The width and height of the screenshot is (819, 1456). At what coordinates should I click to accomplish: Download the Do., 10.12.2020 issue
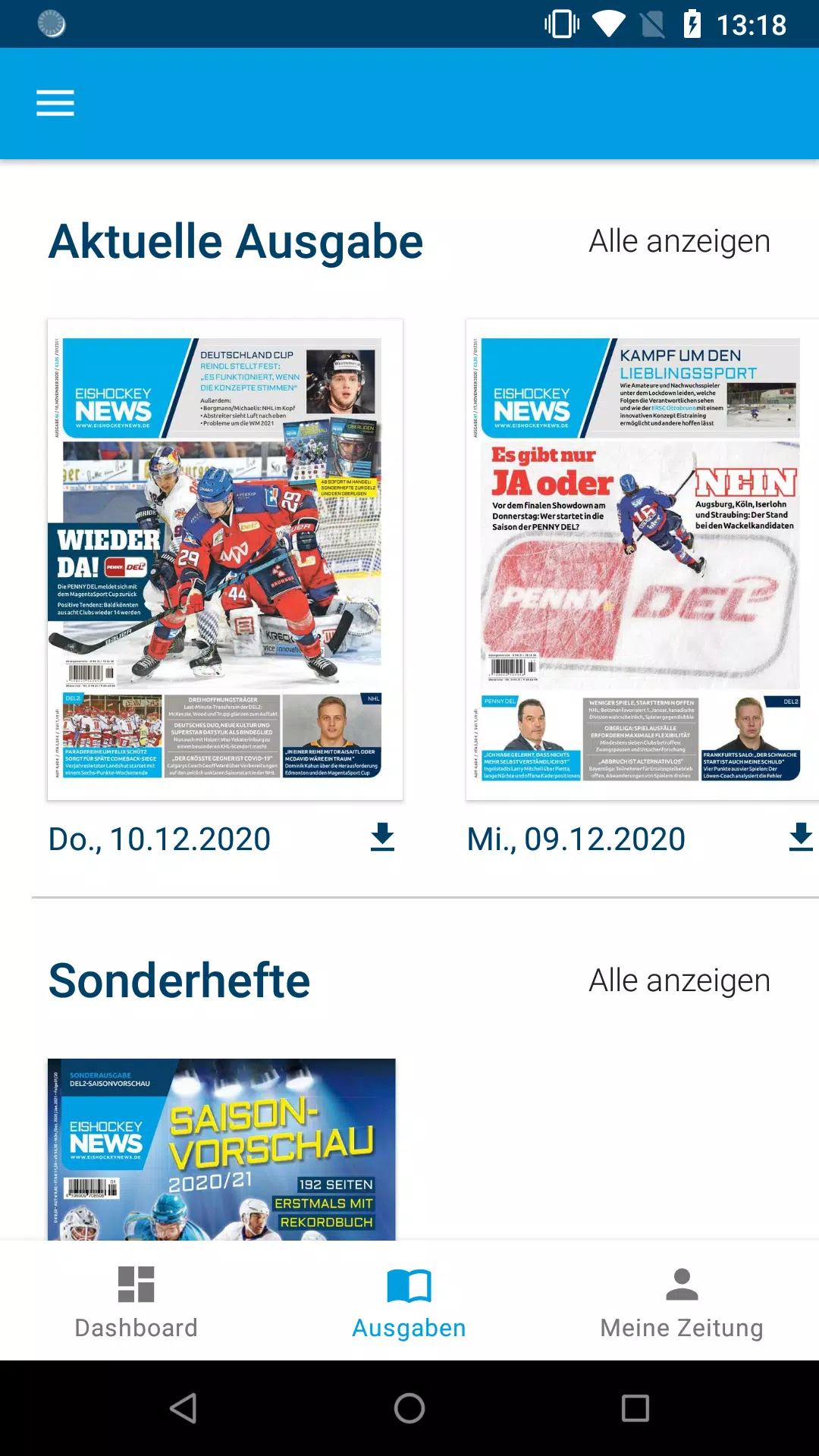click(x=383, y=838)
